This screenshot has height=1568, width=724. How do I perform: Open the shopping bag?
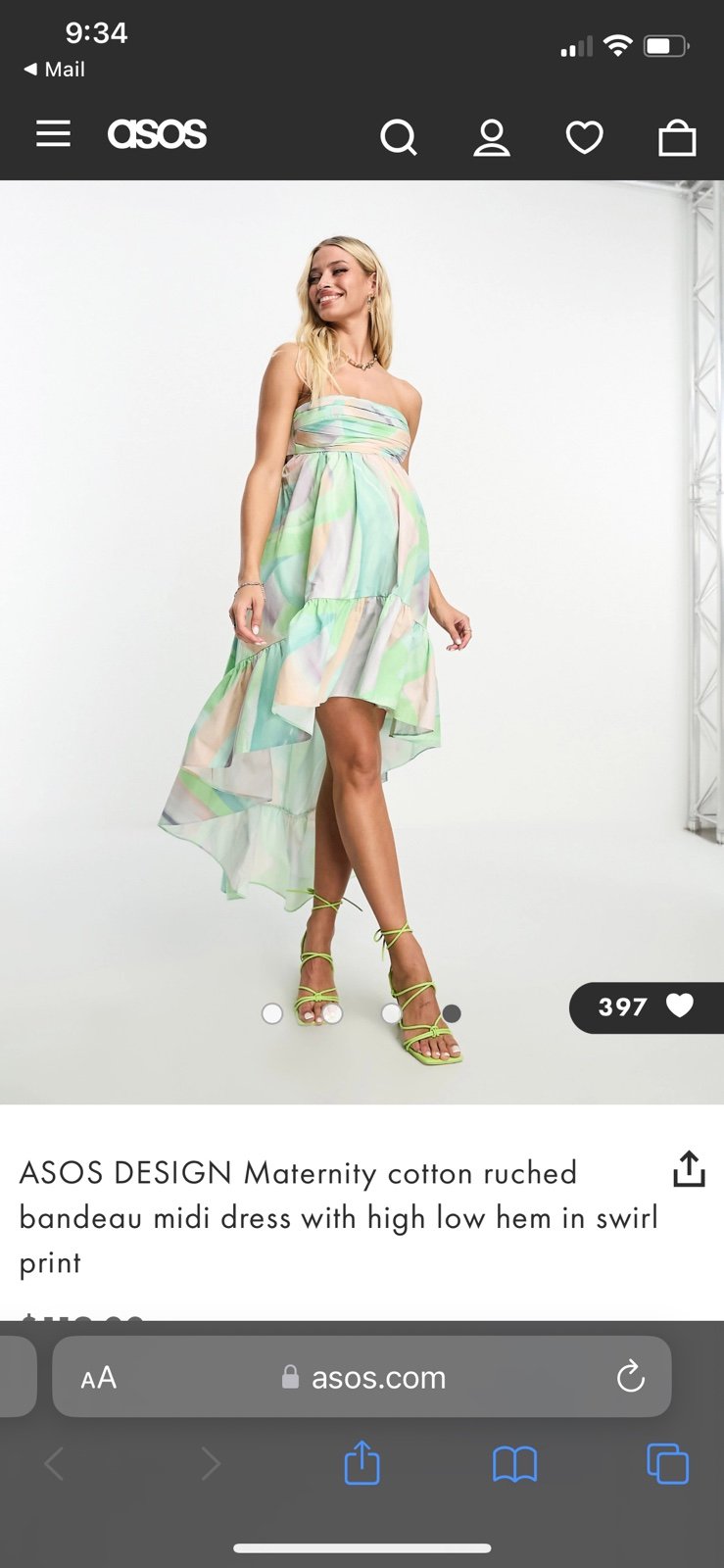(677, 137)
